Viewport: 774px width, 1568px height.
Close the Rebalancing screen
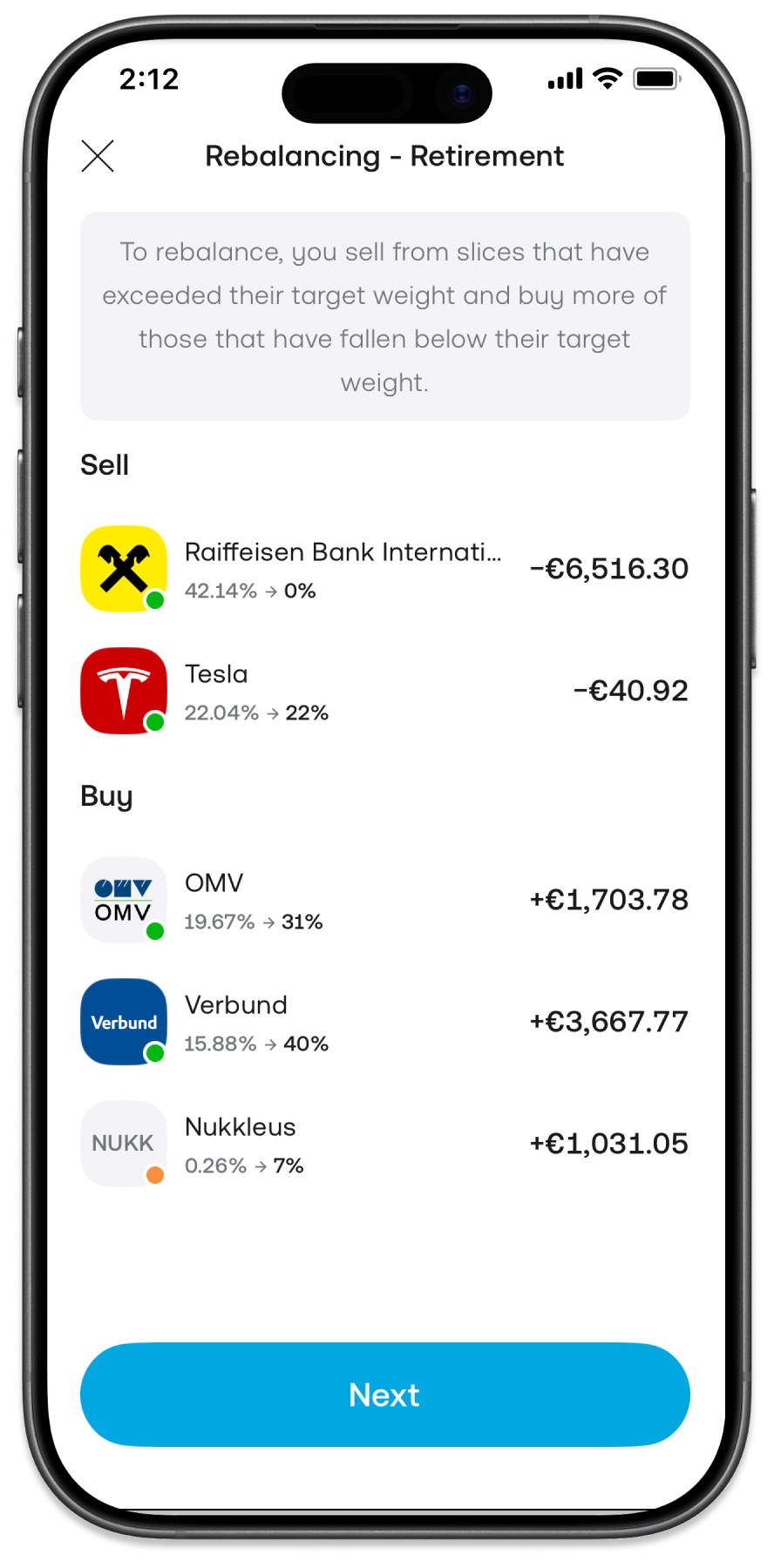coord(98,157)
